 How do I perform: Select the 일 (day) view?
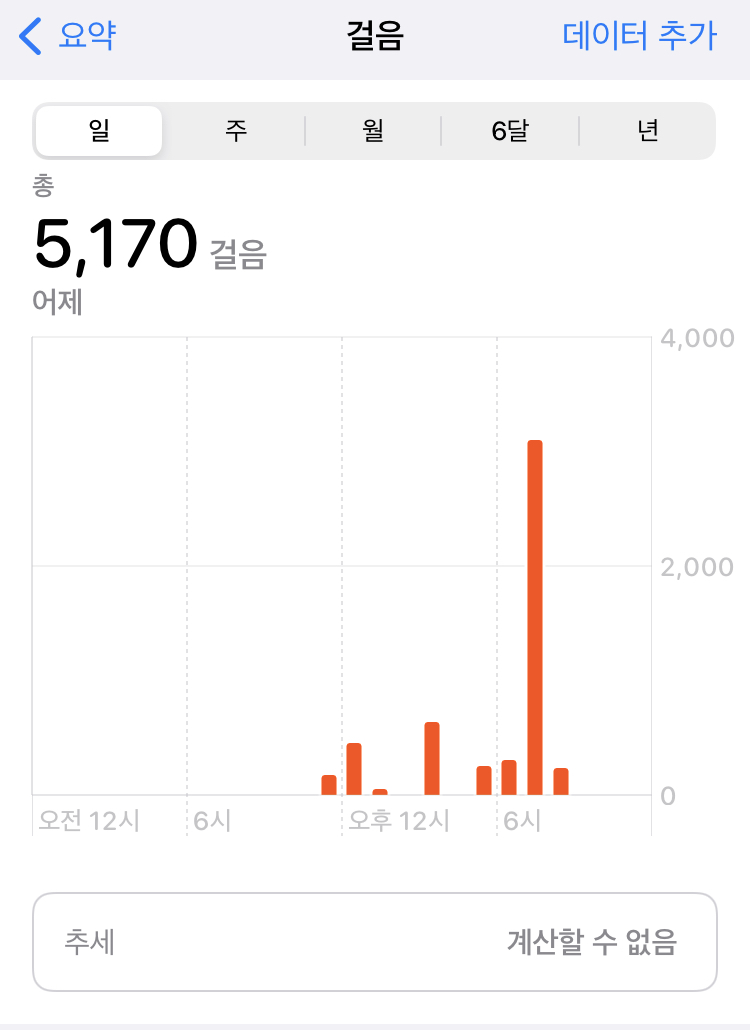(99, 131)
